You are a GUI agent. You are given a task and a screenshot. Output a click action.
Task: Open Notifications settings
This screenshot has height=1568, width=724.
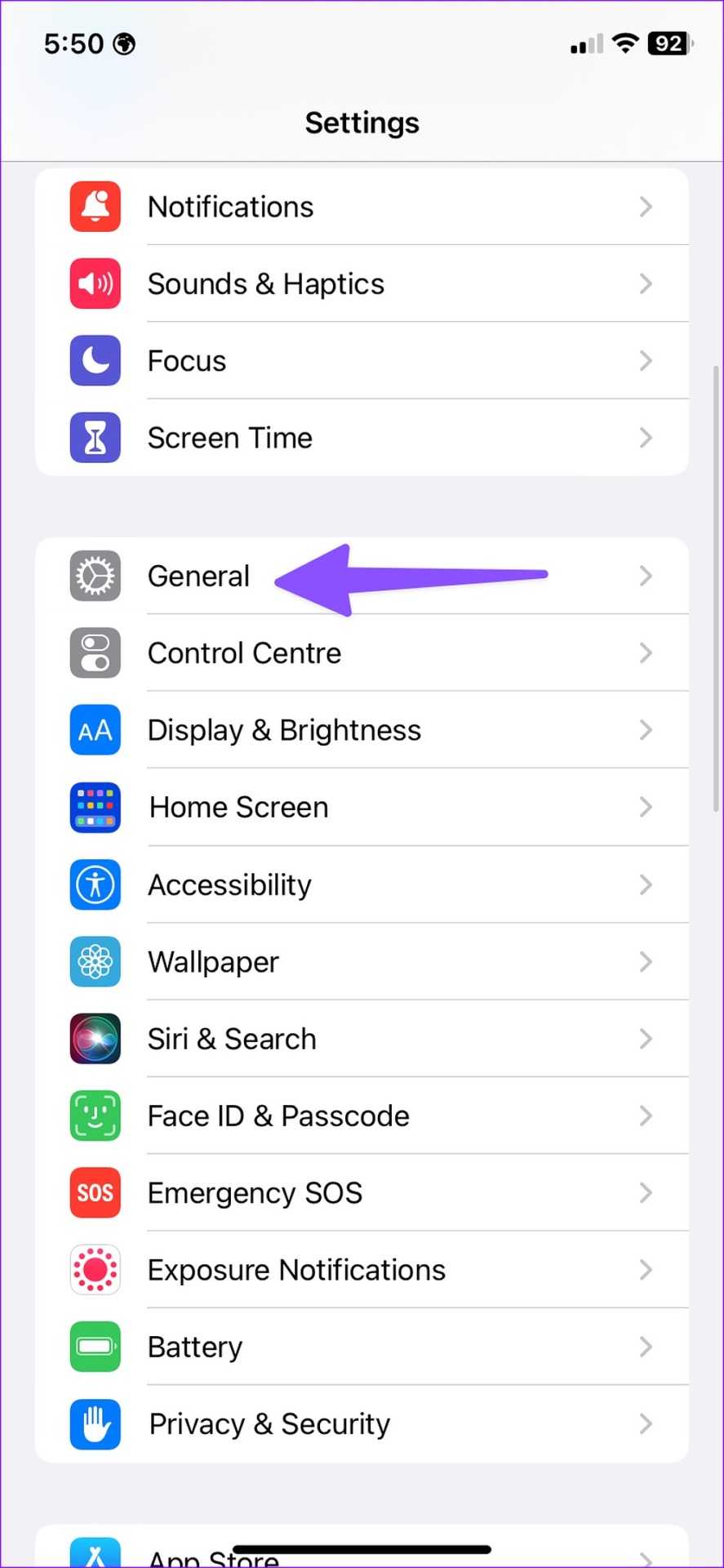point(362,207)
